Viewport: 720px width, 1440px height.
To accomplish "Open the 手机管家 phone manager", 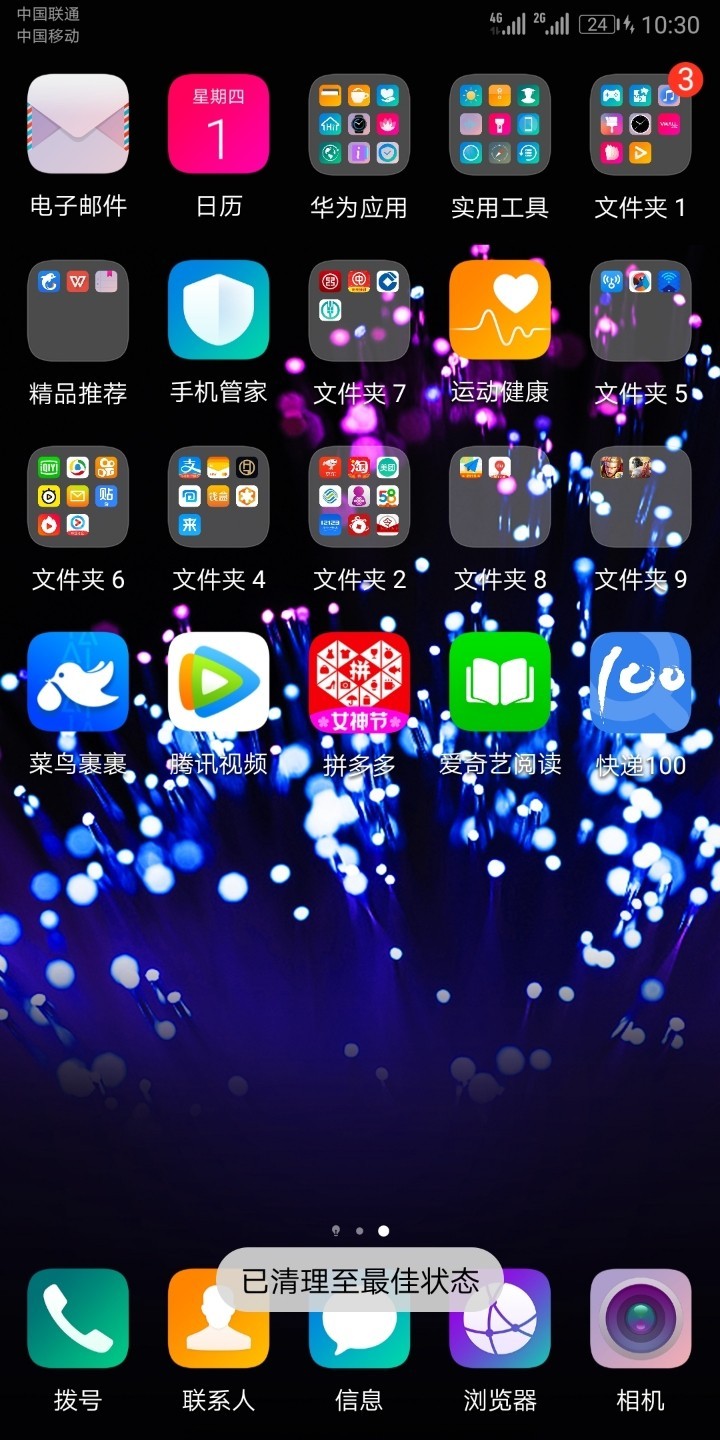I will [x=218, y=310].
